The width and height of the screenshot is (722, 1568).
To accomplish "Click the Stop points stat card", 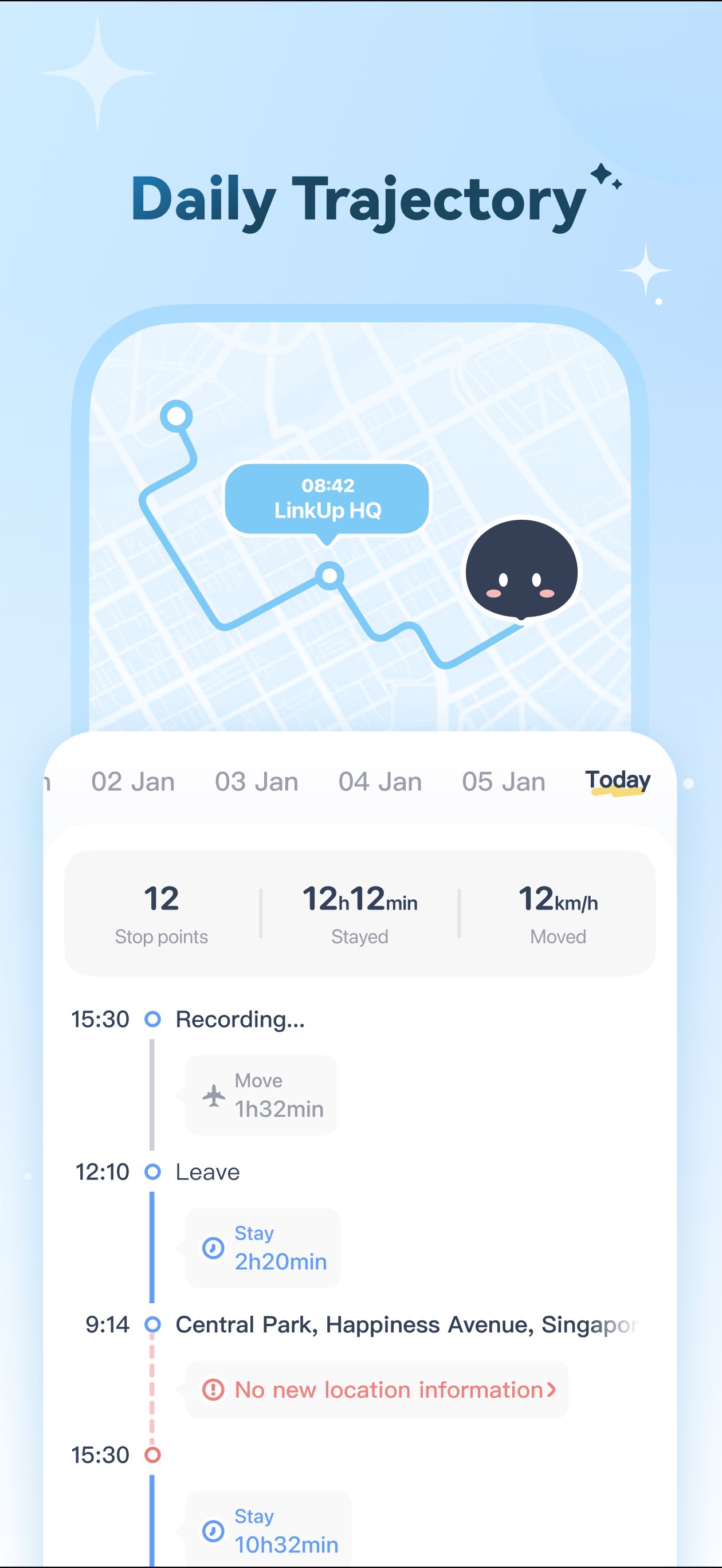I will pos(160,914).
